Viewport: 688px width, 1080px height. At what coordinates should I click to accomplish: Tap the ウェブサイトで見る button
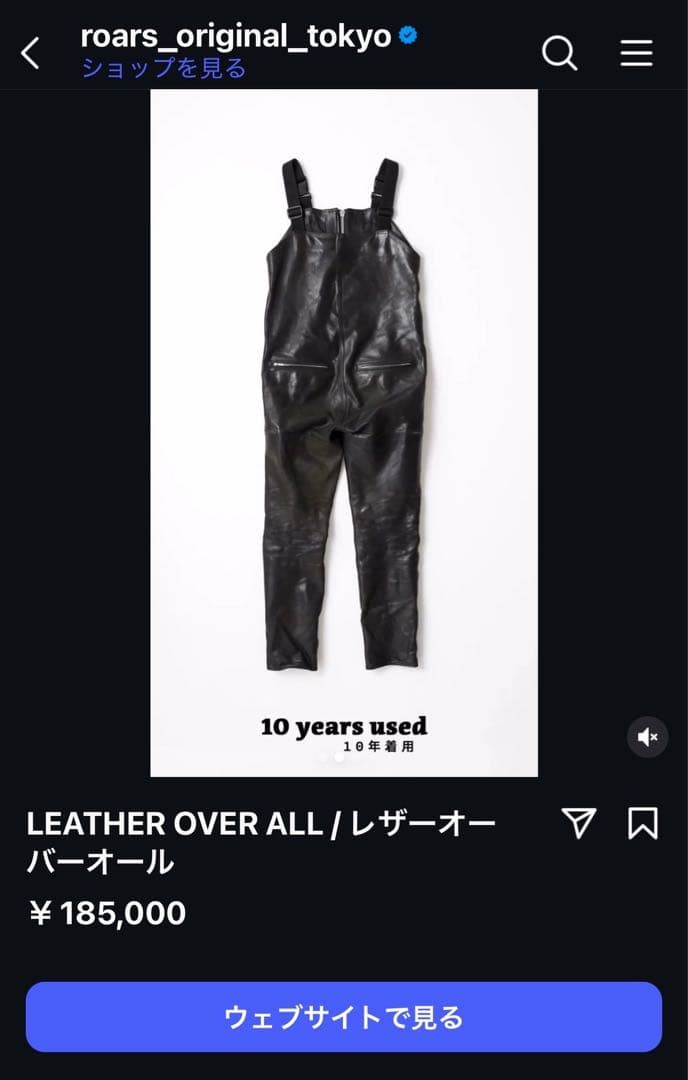[x=344, y=1017]
